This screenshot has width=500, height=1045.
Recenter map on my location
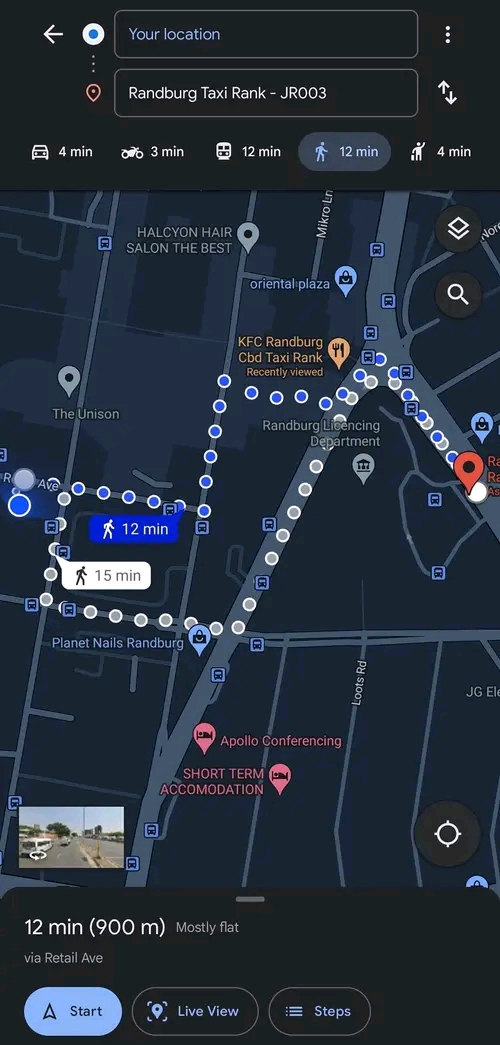click(x=447, y=834)
